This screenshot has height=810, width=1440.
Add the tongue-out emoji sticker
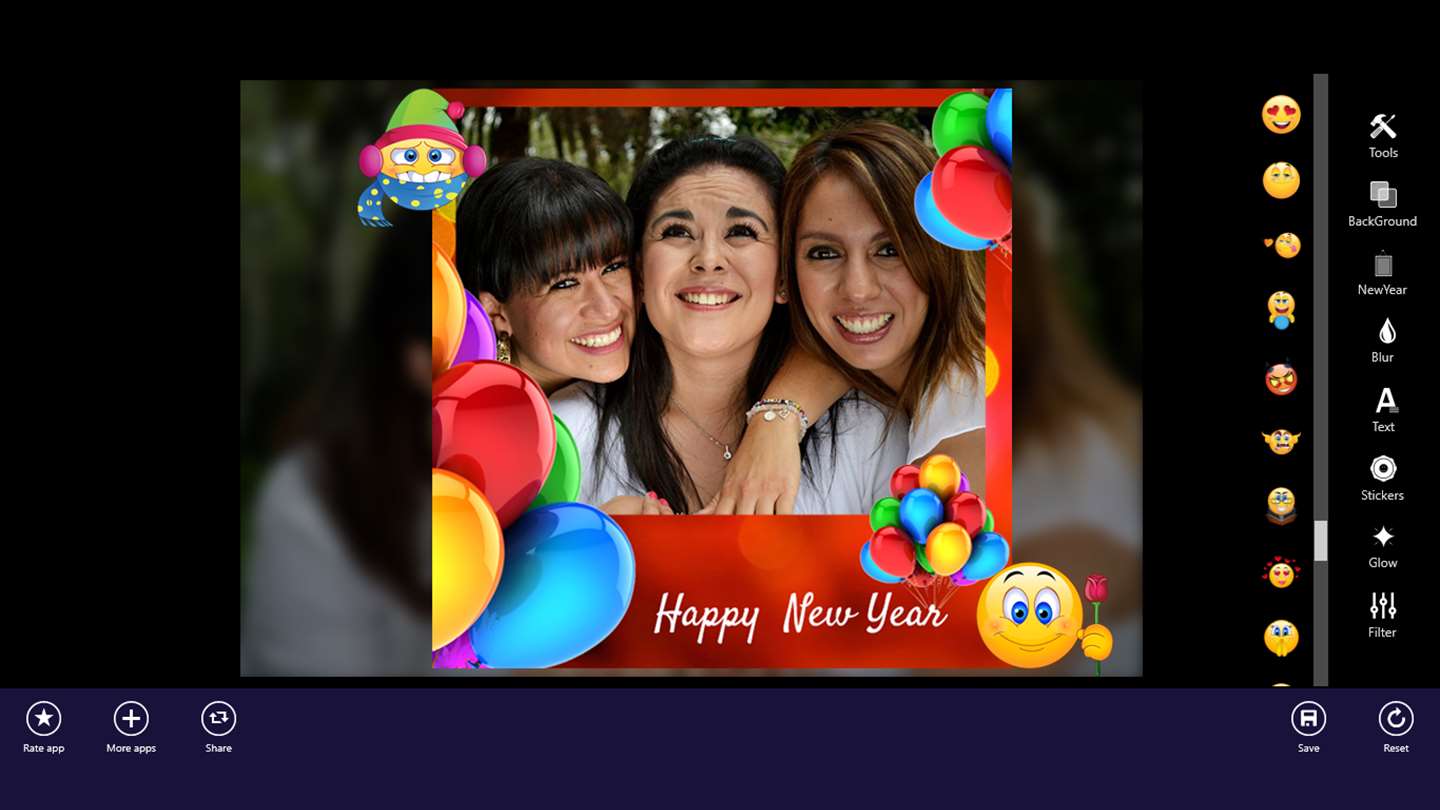[x=1281, y=310]
